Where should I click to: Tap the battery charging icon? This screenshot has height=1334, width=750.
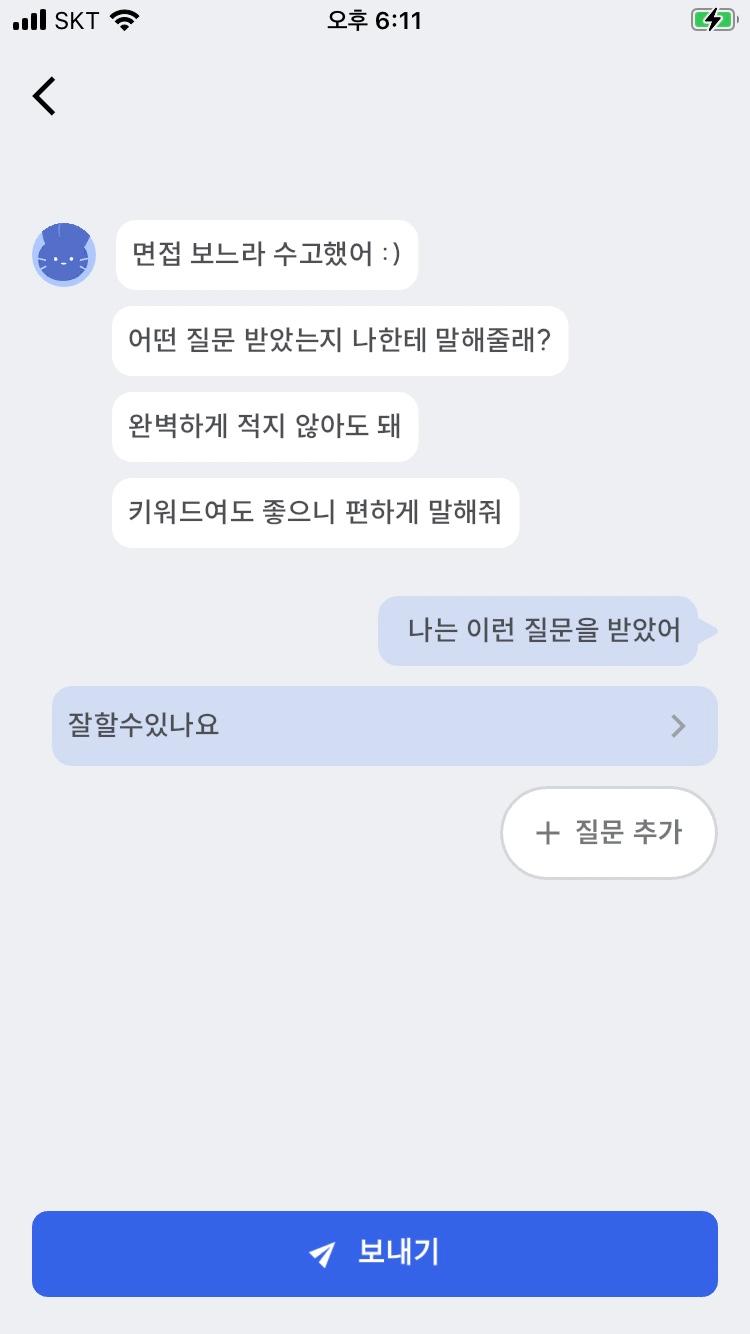[710, 18]
